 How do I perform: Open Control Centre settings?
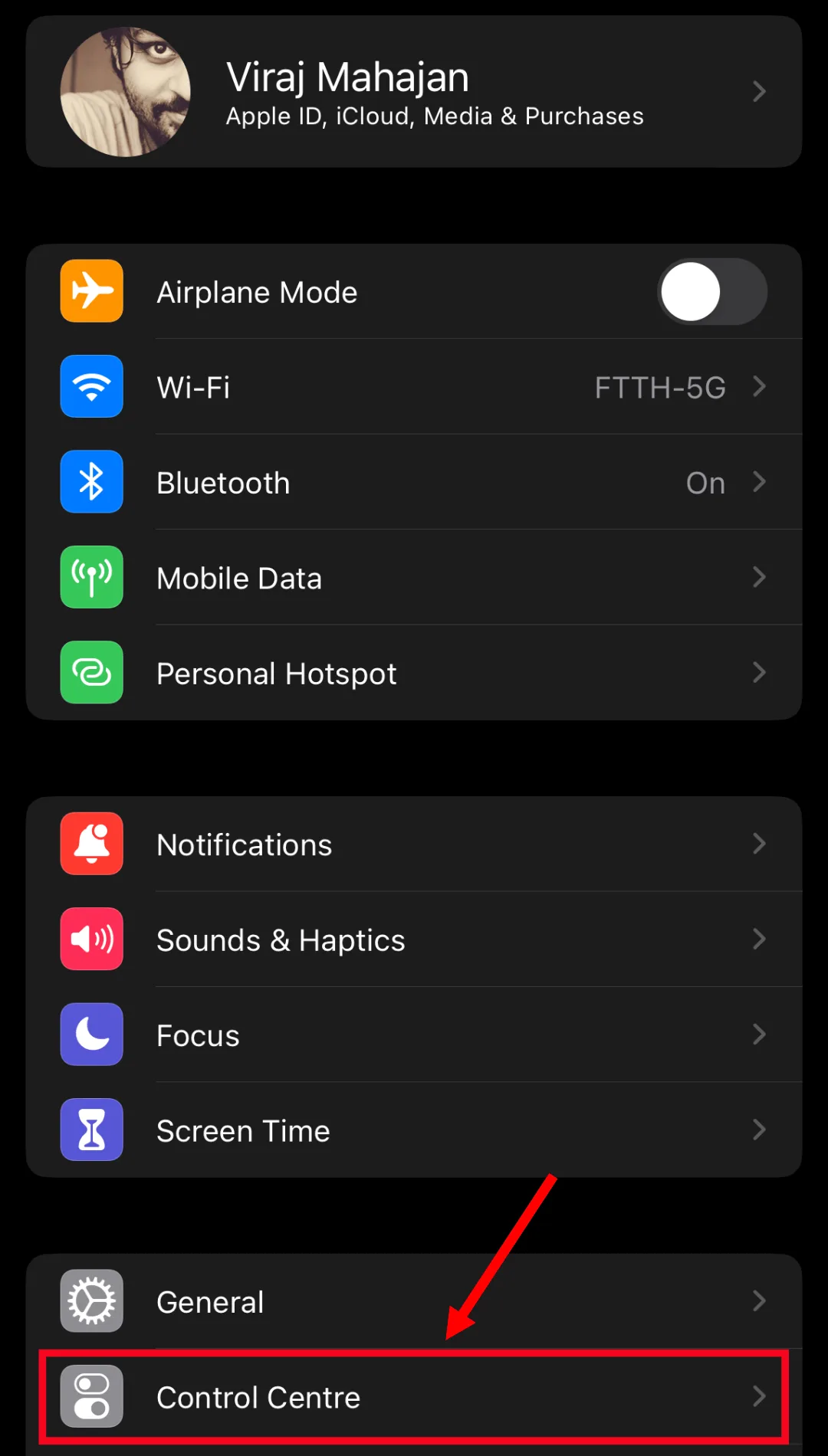click(x=414, y=1396)
